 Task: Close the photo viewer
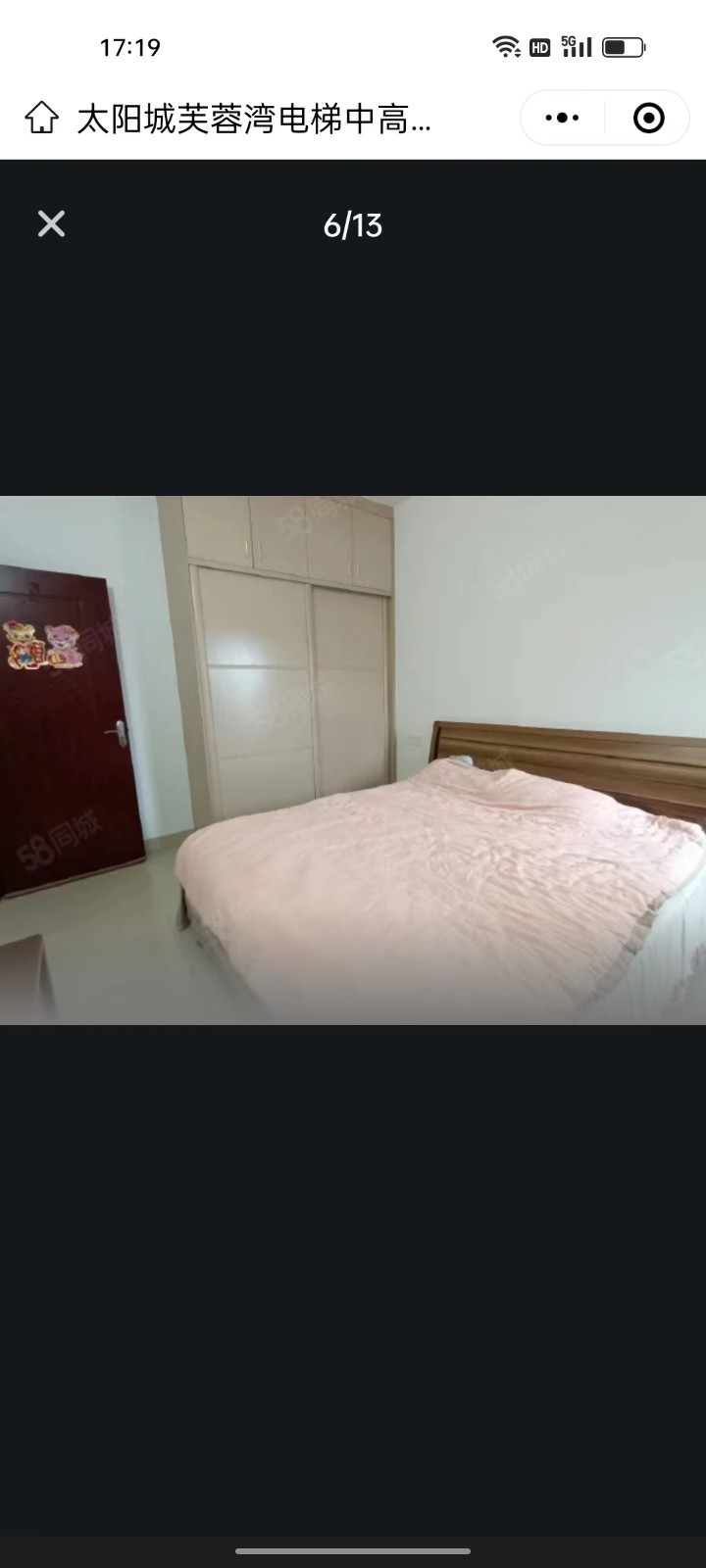tap(51, 224)
